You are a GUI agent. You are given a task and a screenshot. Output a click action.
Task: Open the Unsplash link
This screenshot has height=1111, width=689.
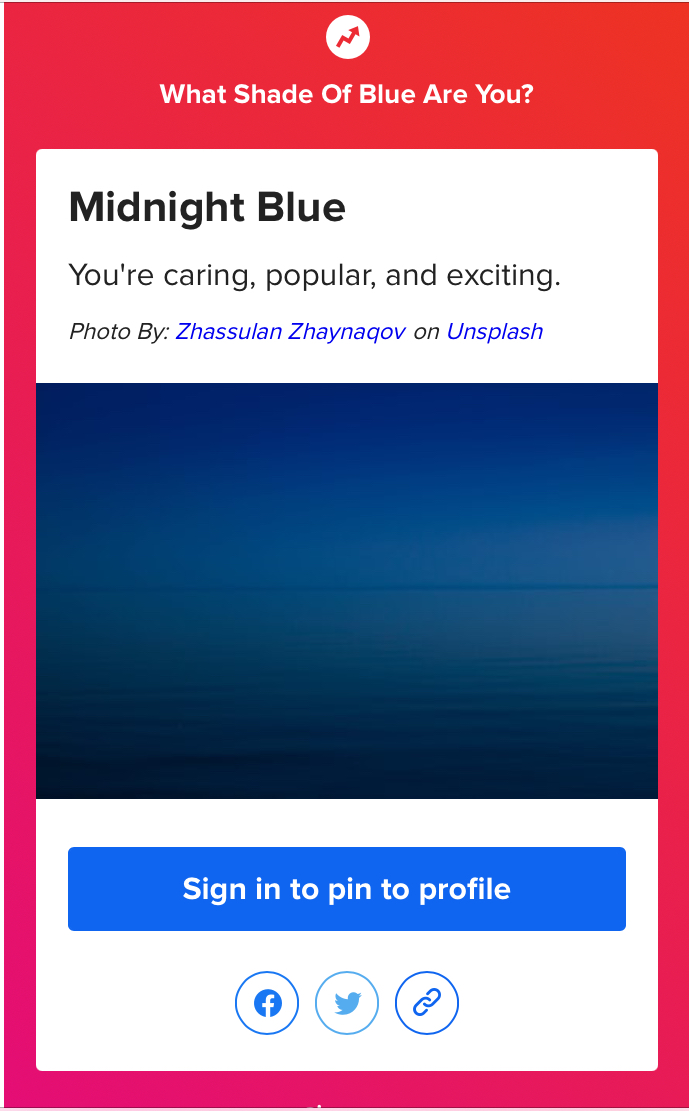pos(495,331)
